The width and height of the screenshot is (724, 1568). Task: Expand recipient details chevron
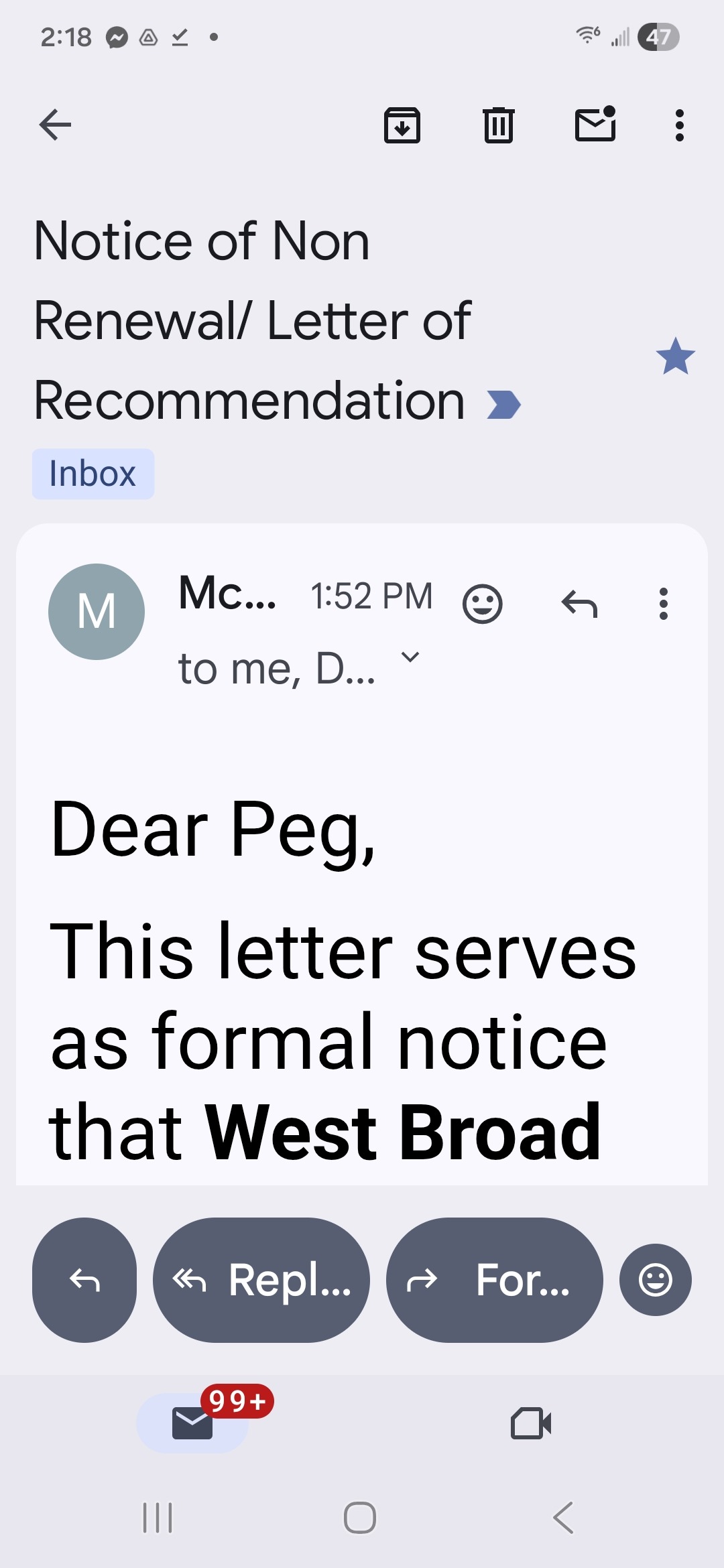(410, 657)
